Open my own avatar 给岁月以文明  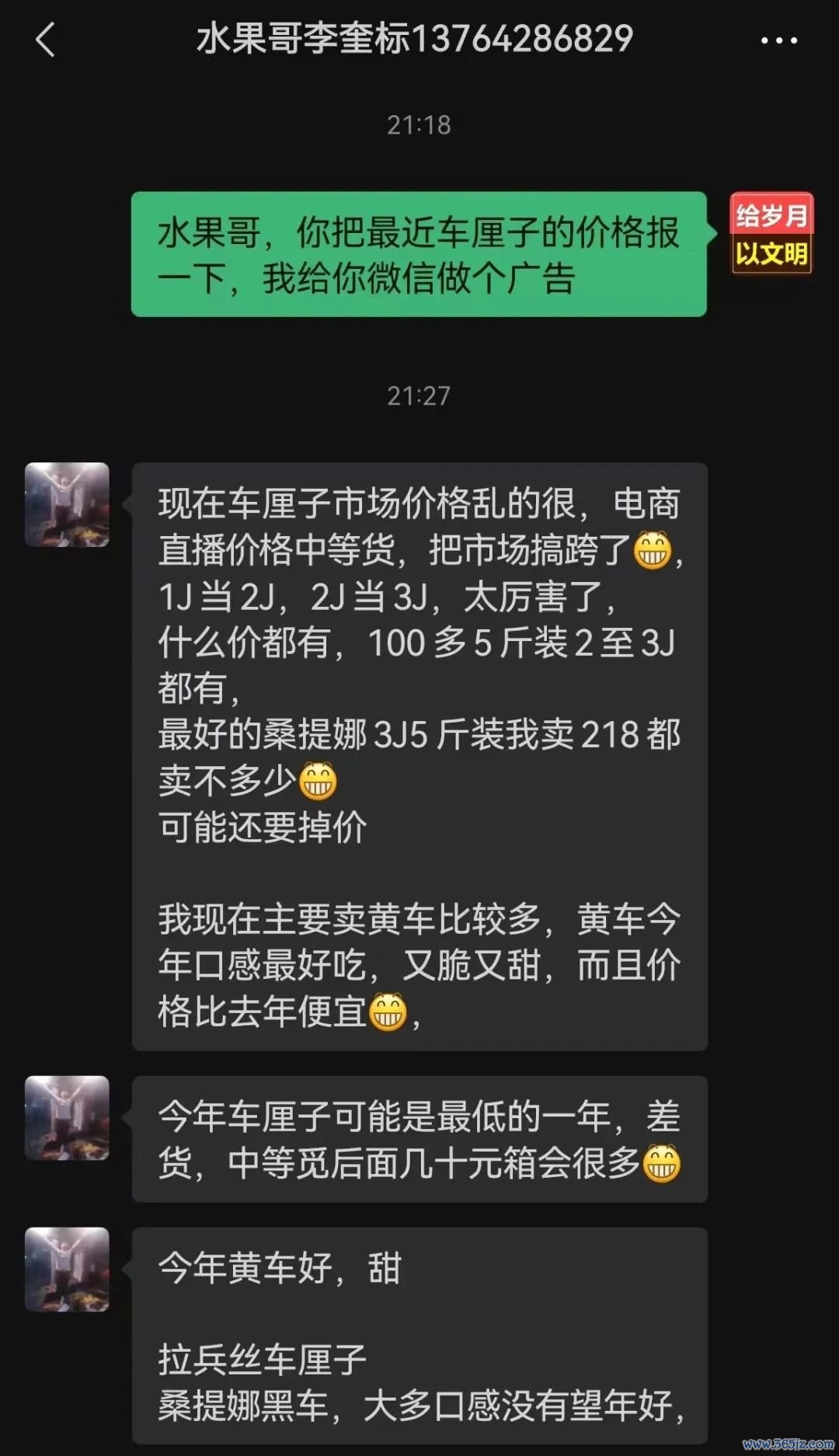click(x=771, y=233)
